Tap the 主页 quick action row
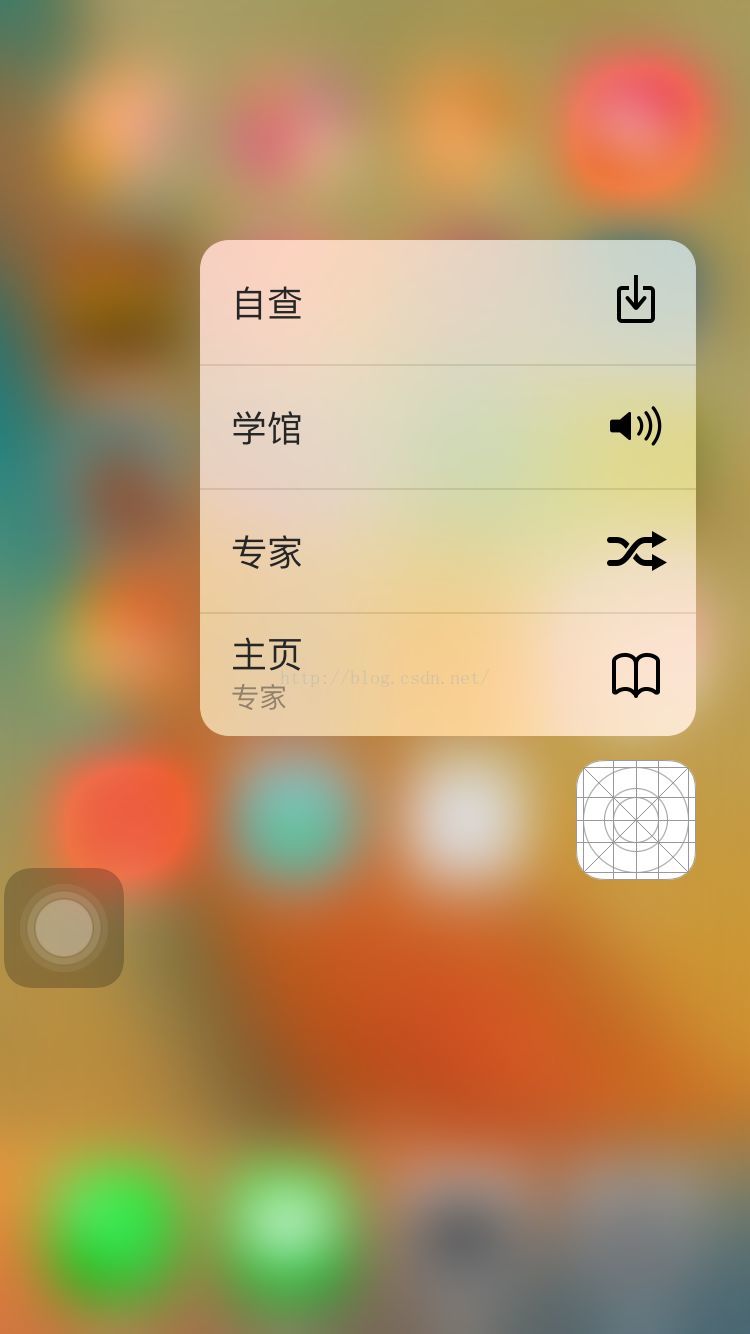The width and height of the screenshot is (750, 1334). tap(447, 674)
